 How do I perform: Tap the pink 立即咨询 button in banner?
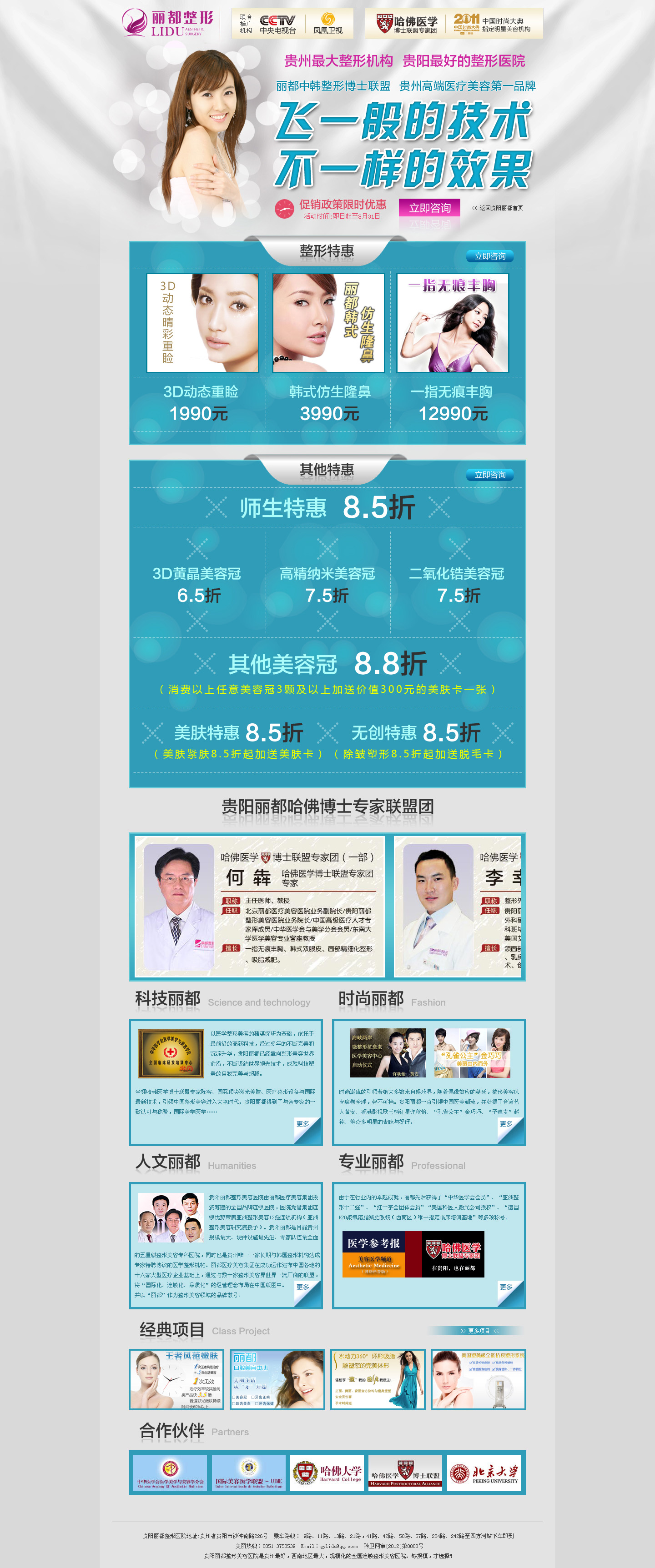pyautogui.click(x=429, y=208)
